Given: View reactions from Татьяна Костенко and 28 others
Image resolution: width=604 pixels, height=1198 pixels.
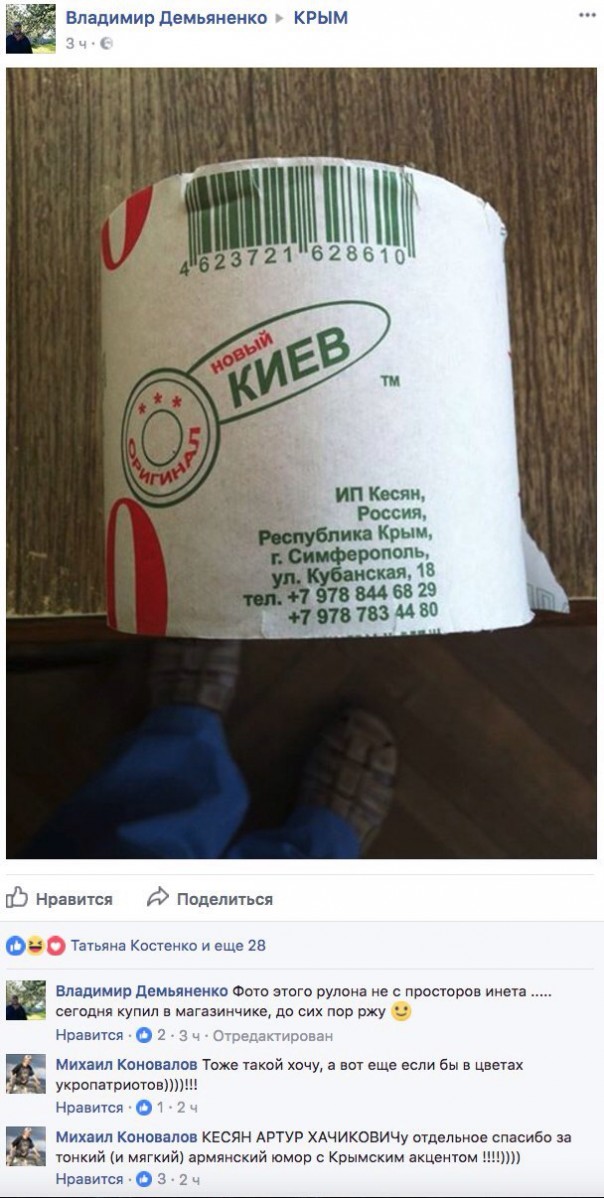Looking at the screenshot, I should point(167,945).
